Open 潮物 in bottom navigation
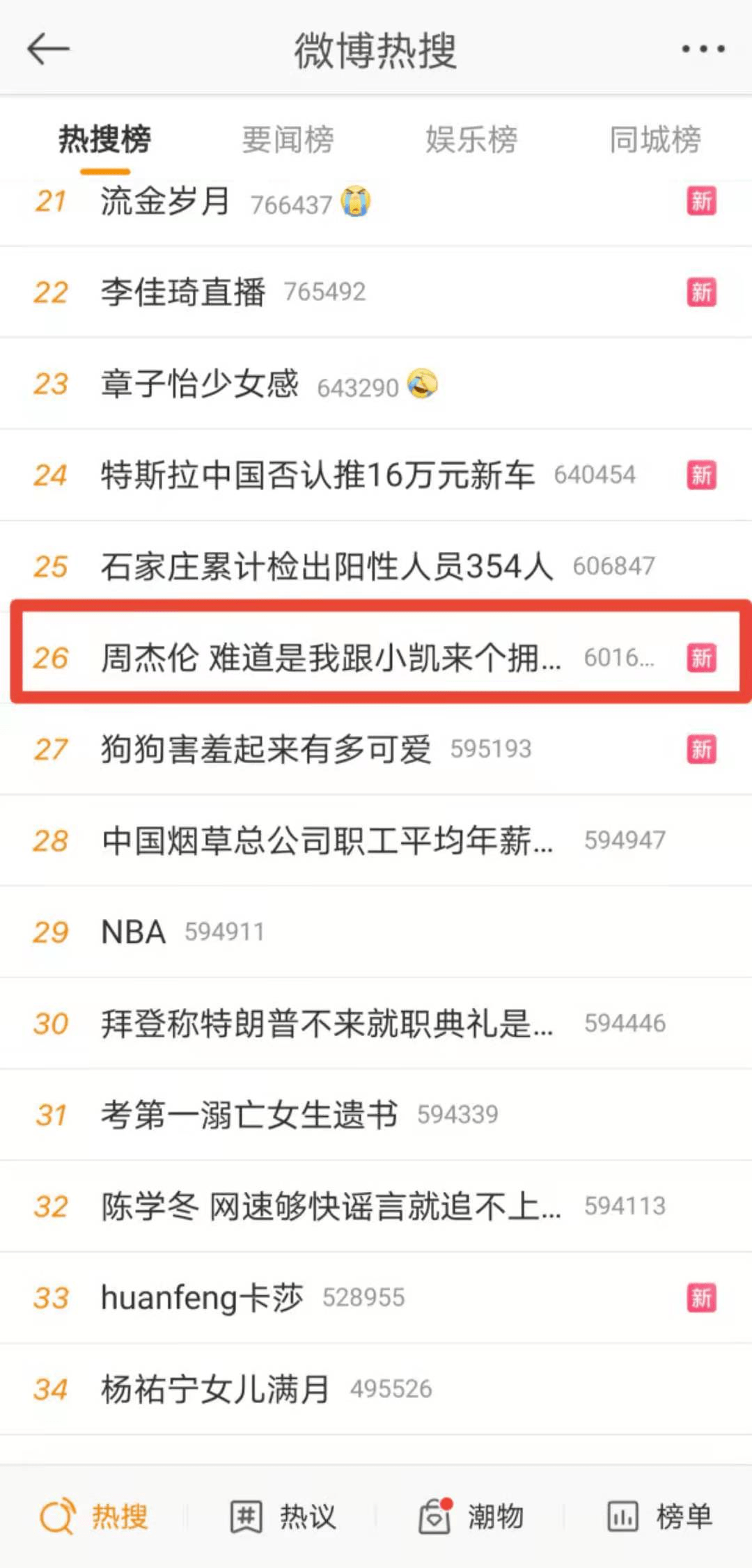Image resolution: width=752 pixels, height=1568 pixels. coord(471,1516)
